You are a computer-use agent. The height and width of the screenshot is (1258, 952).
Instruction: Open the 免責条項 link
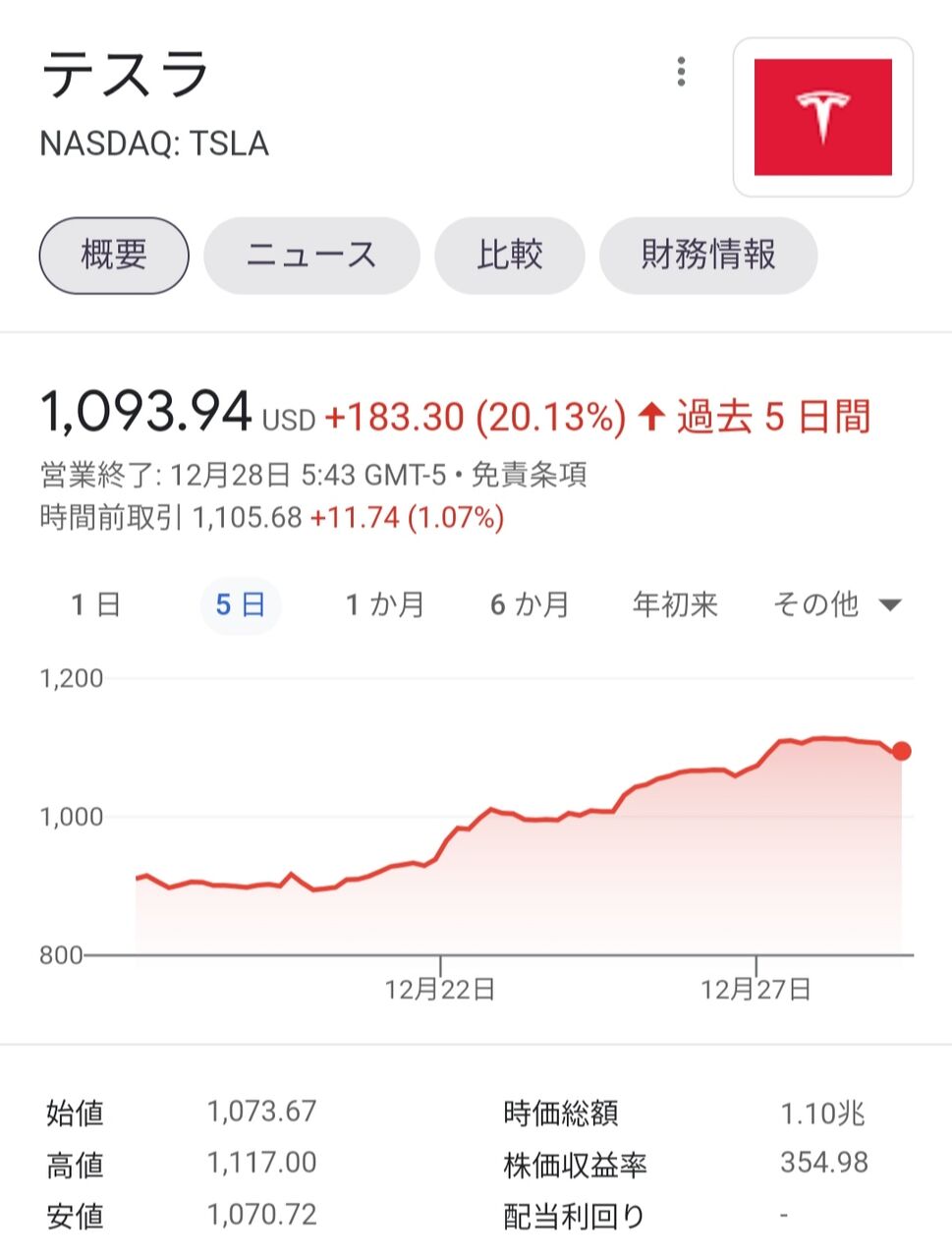pos(529,476)
